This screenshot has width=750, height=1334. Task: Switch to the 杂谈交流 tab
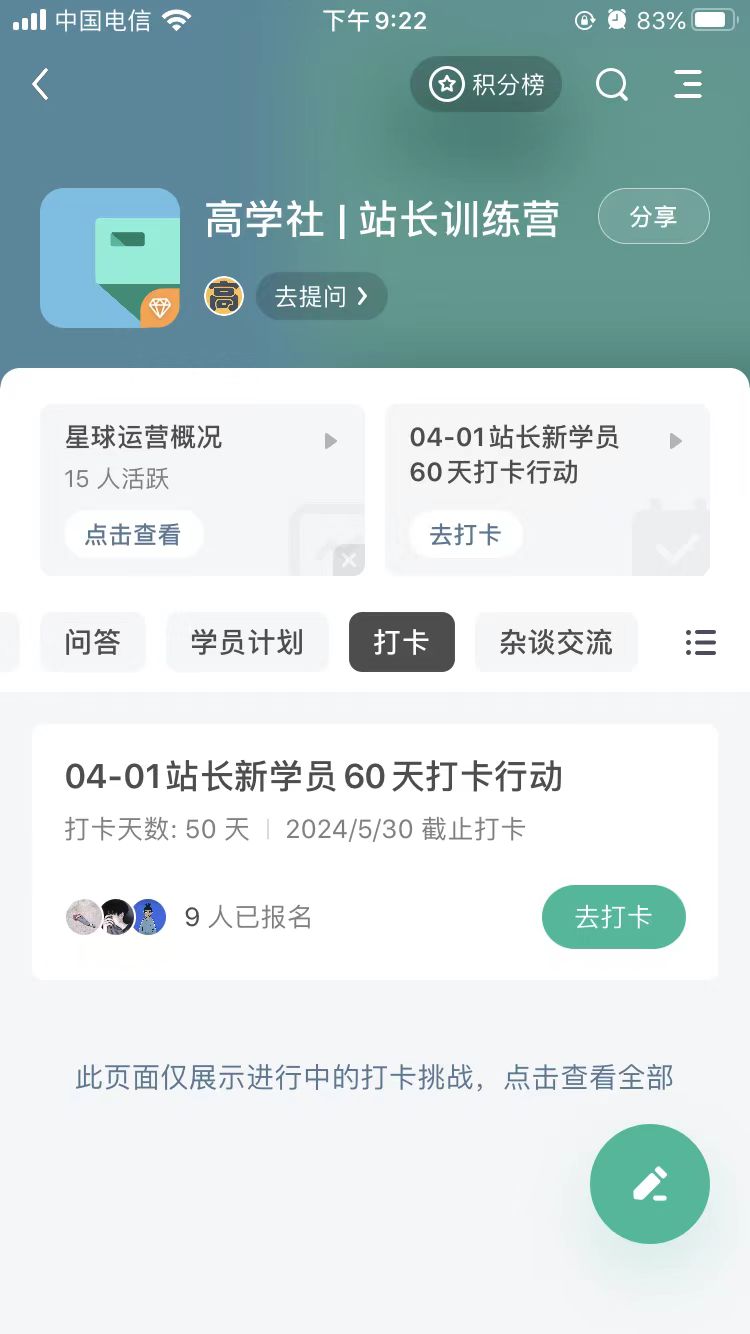coord(556,642)
